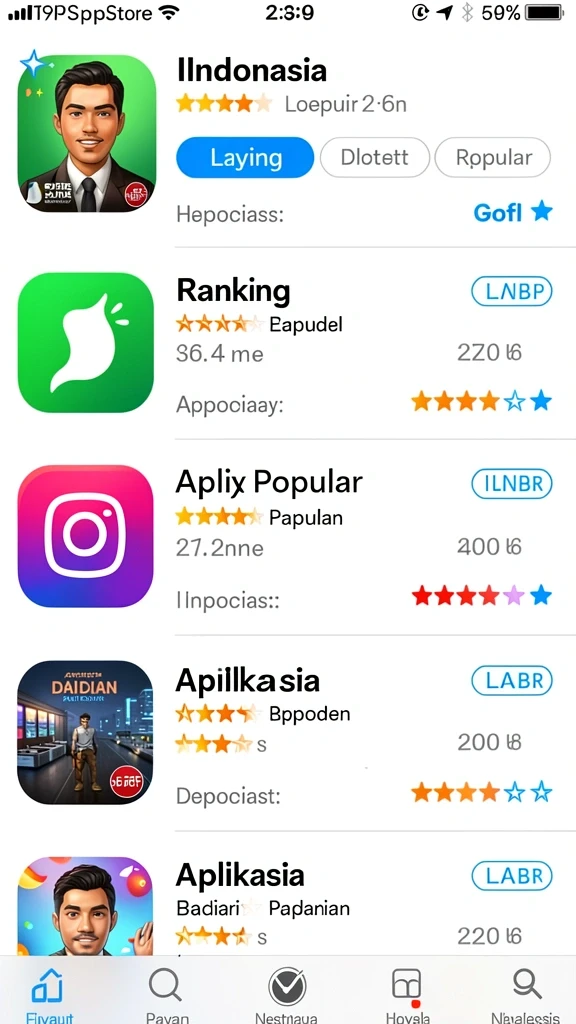Open the last tab with magnifier icon
The image size is (576, 1024).
click(x=526, y=994)
